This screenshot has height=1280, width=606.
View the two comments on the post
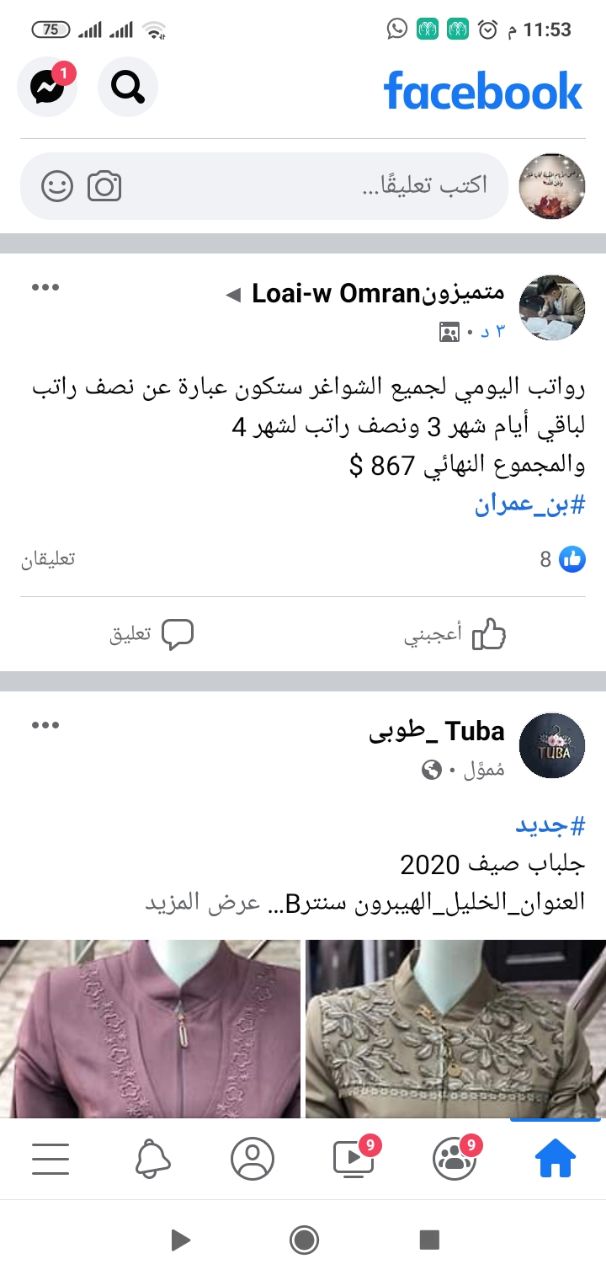pyautogui.click(x=48, y=559)
